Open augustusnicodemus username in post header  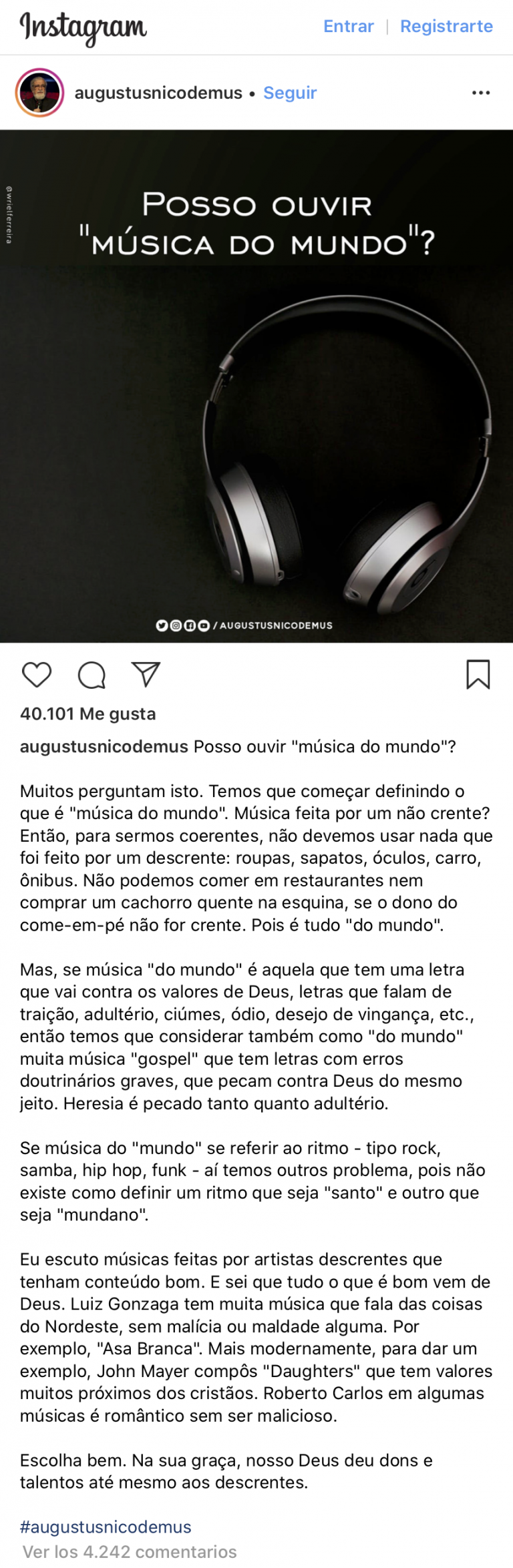[x=158, y=93]
